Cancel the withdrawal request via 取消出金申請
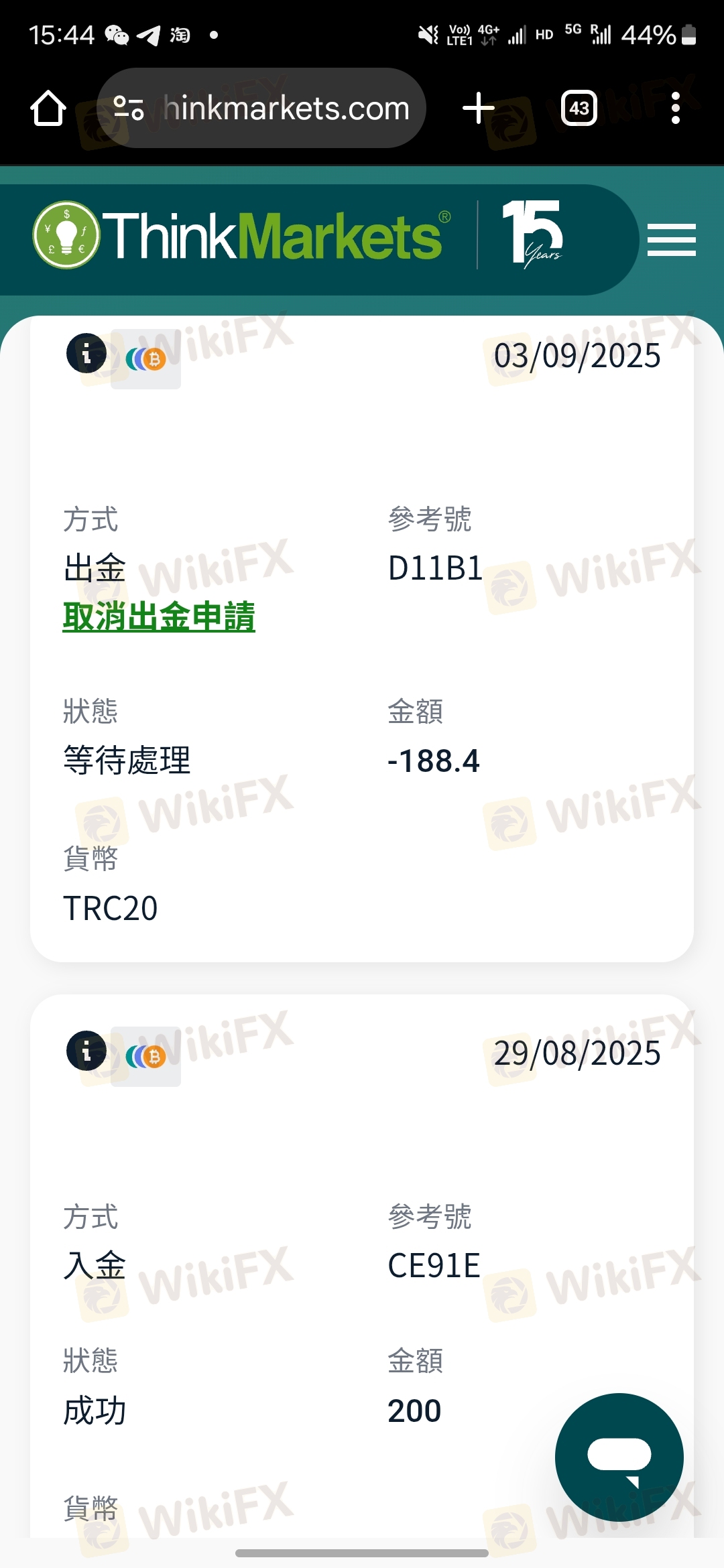This screenshot has width=724, height=1568. tap(159, 616)
